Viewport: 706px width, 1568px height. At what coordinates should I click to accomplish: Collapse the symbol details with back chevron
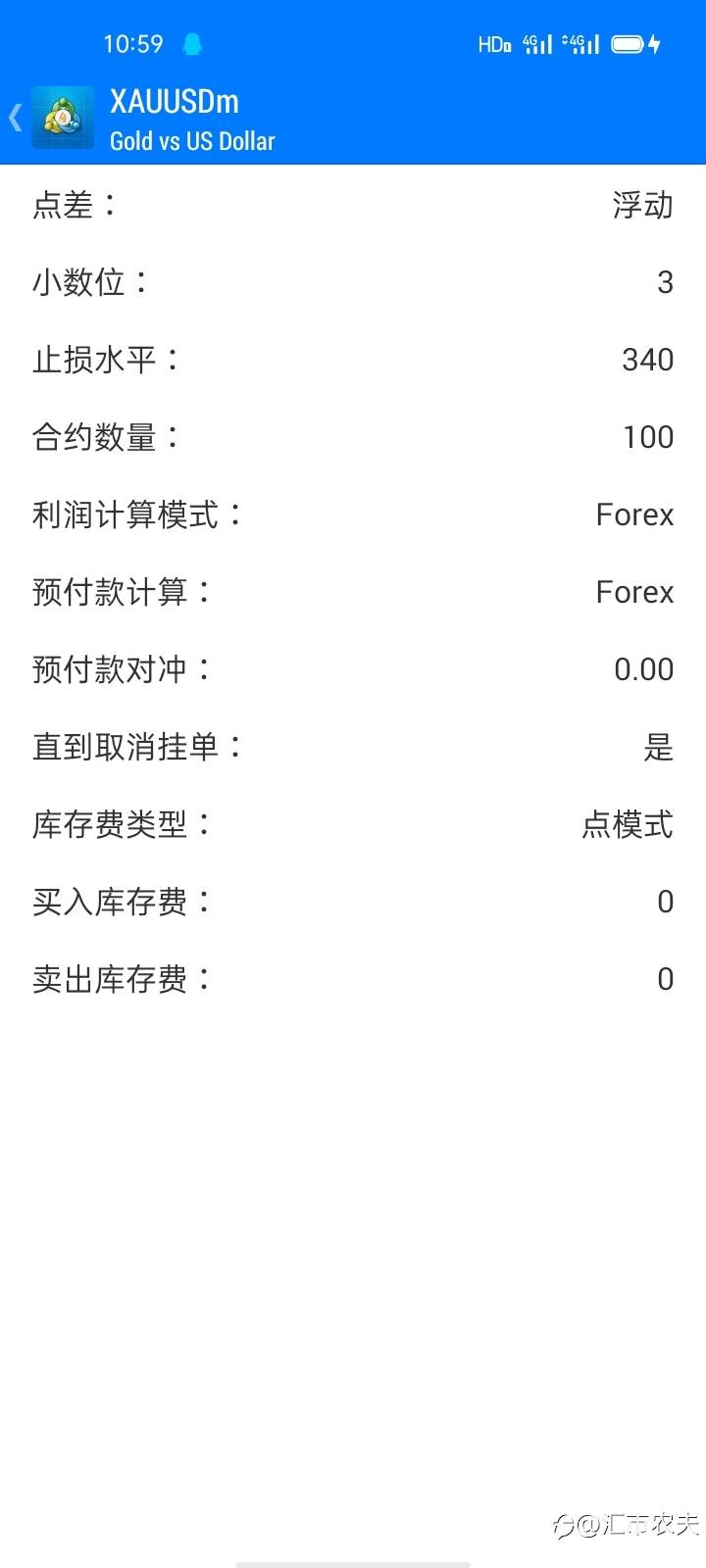(x=14, y=117)
